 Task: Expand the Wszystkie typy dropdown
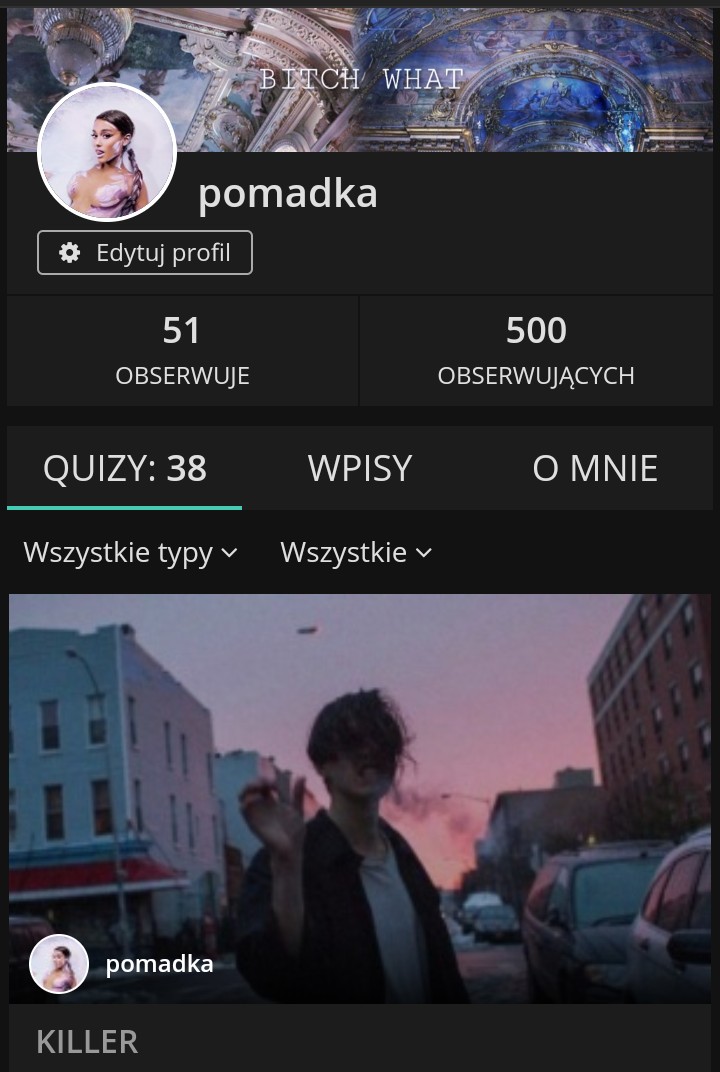[x=131, y=552]
